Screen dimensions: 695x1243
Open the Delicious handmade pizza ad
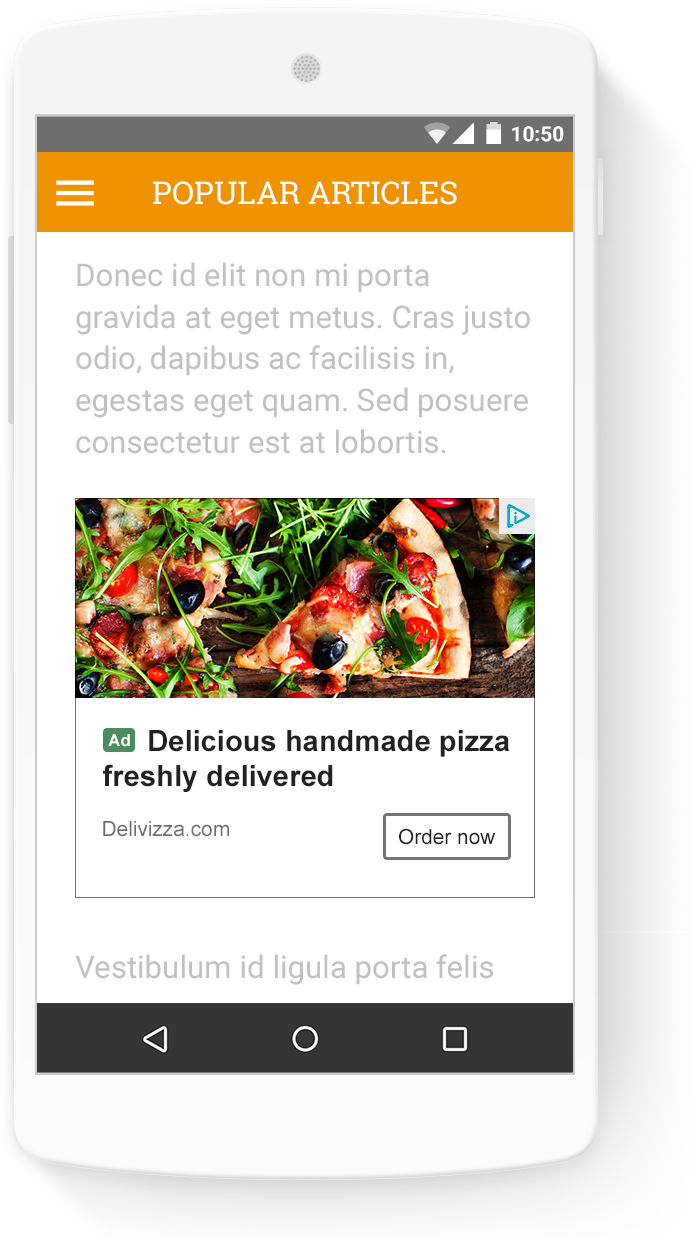tap(306, 758)
